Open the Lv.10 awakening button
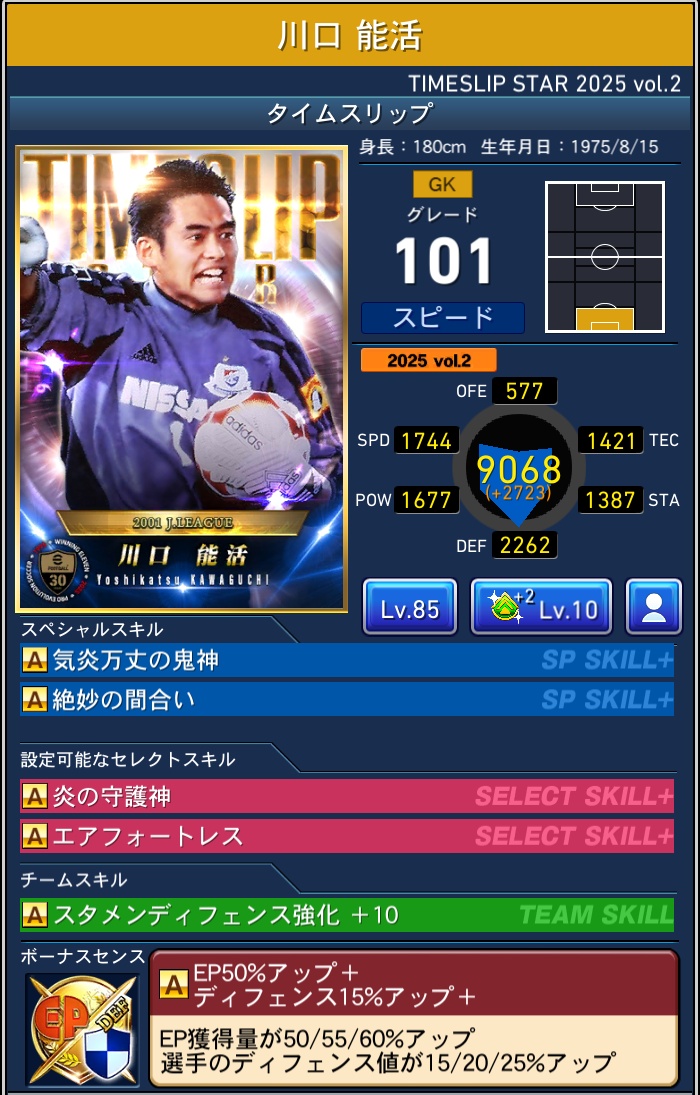 541,607
